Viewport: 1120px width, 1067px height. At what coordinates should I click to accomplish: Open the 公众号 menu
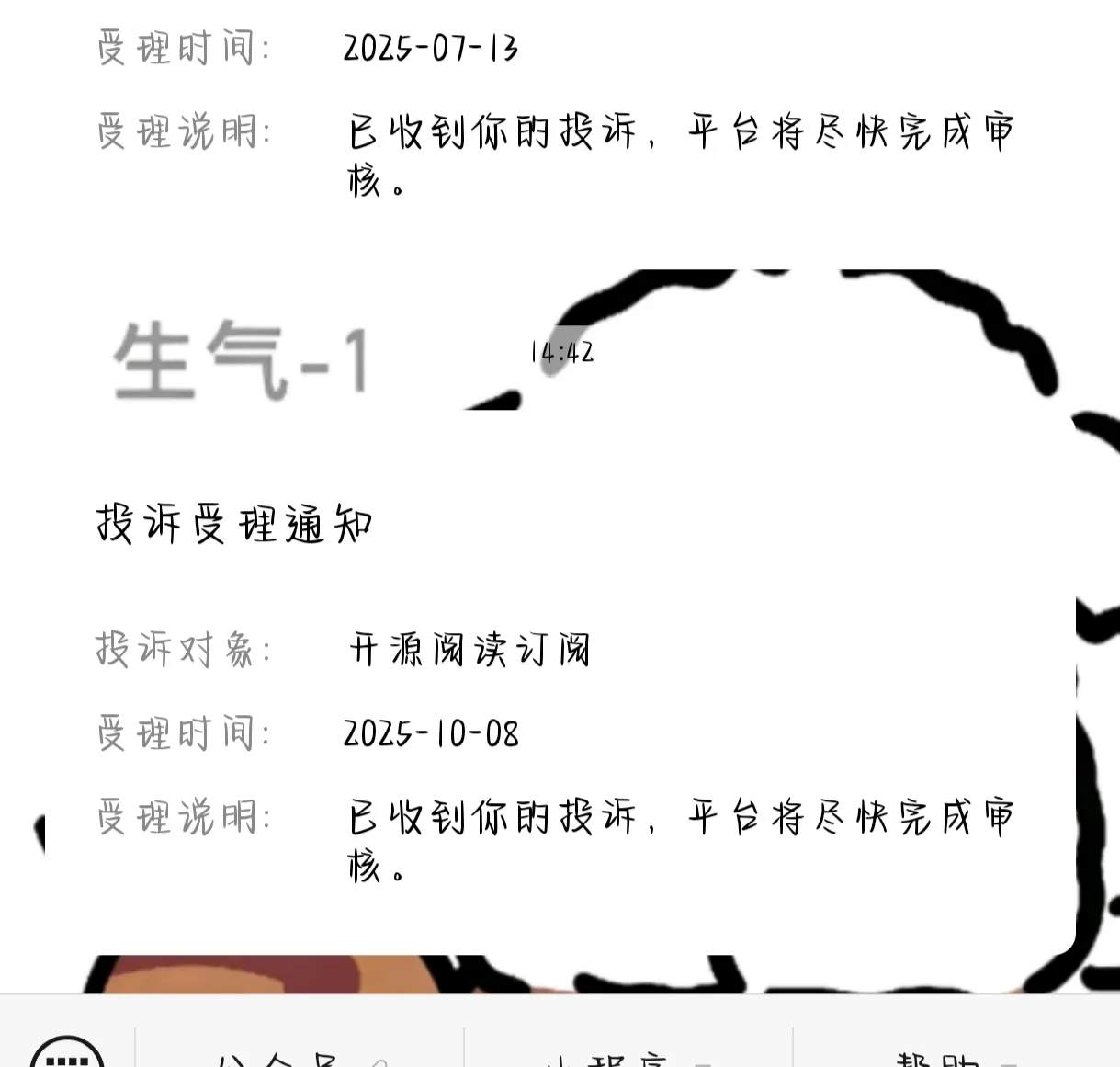click(299, 1057)
